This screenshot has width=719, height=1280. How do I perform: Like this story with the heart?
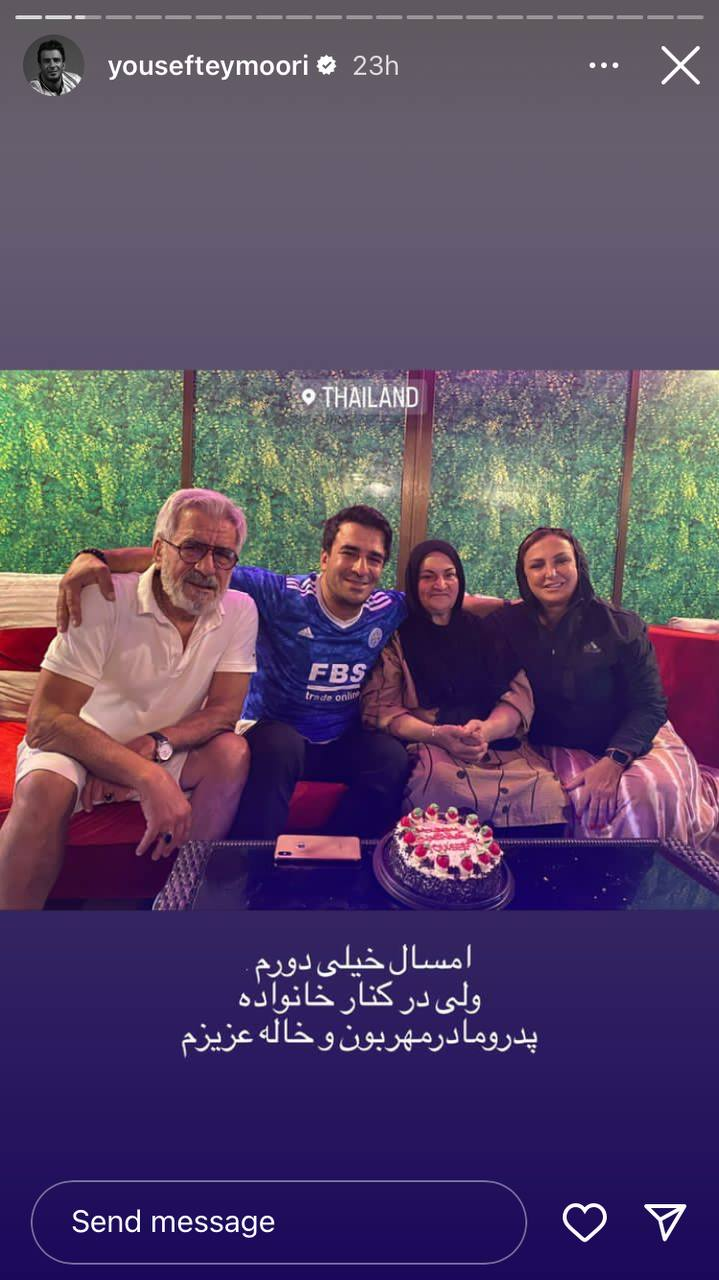coord(584,1222)
